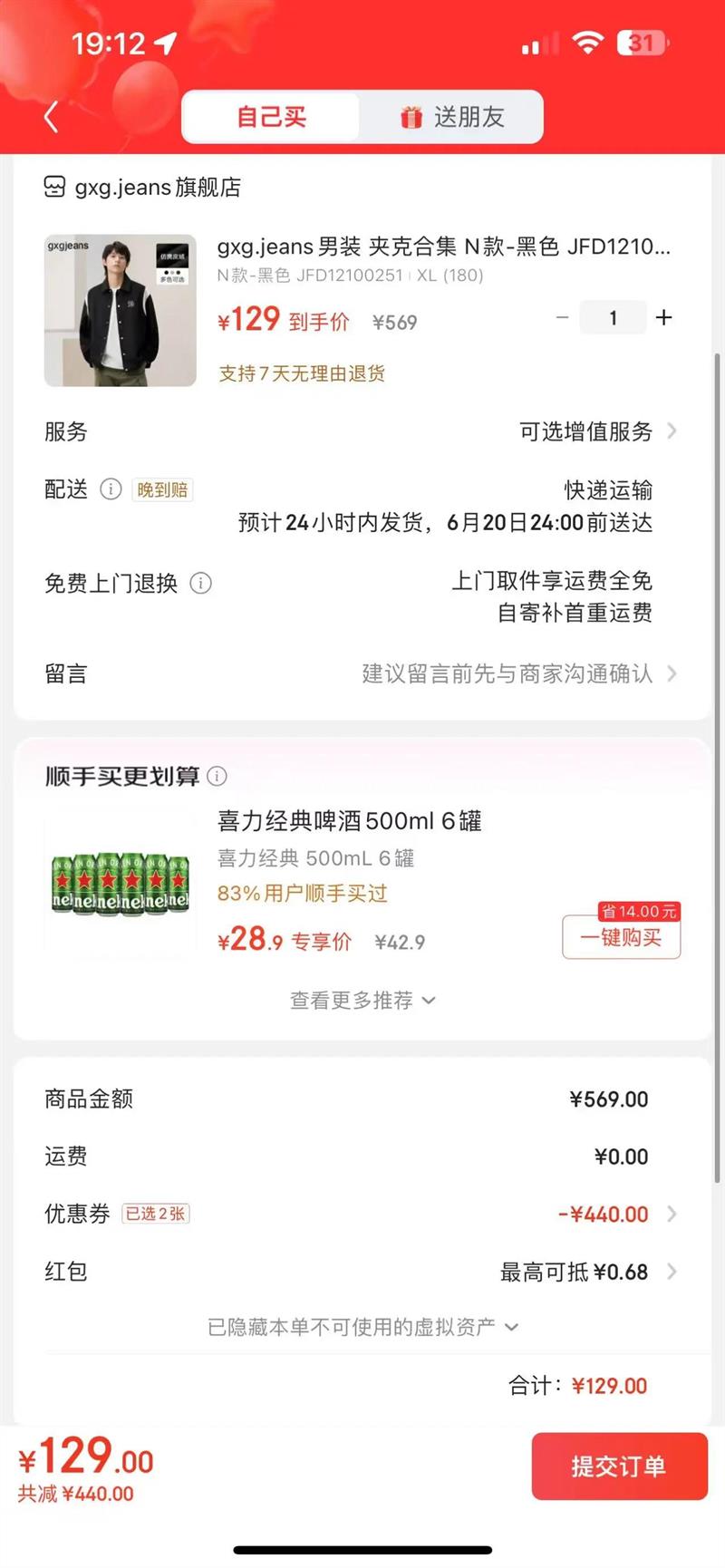Image resolution: width=725 pixels, height=1568 pixels.
Task: Expand 已隐藏本单不可使用的虚拟资产
Action: pyautogui.click(x=362, y=1327)
